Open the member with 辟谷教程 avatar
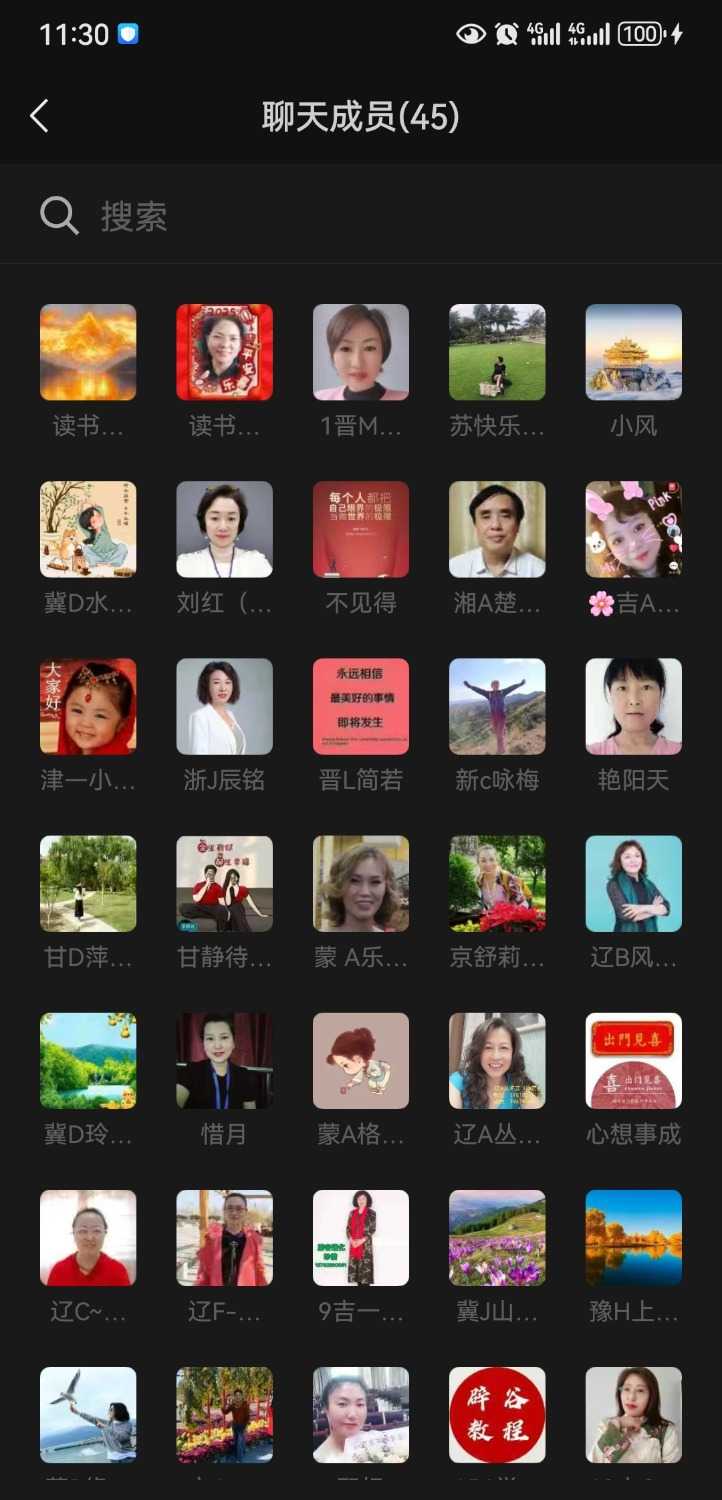722x1500 pixels. (497, 1415)
